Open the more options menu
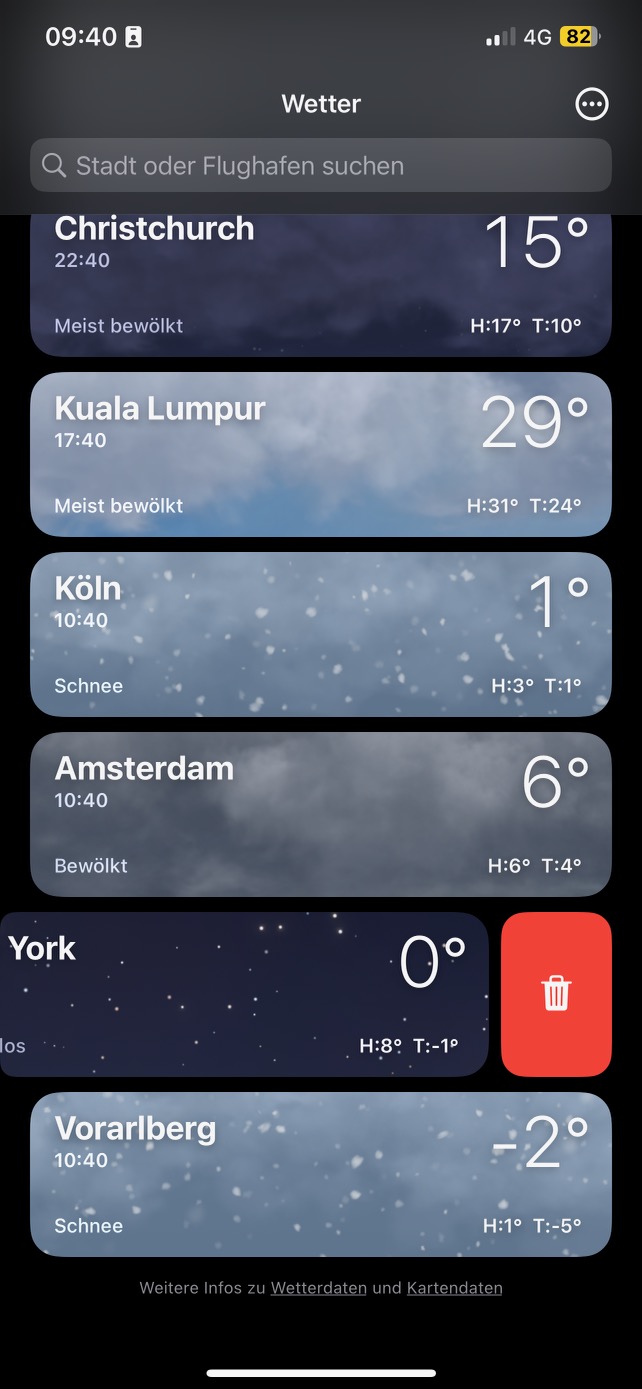Image resolution: width=642 pixels, height=1389 pixels. point(592,104)
